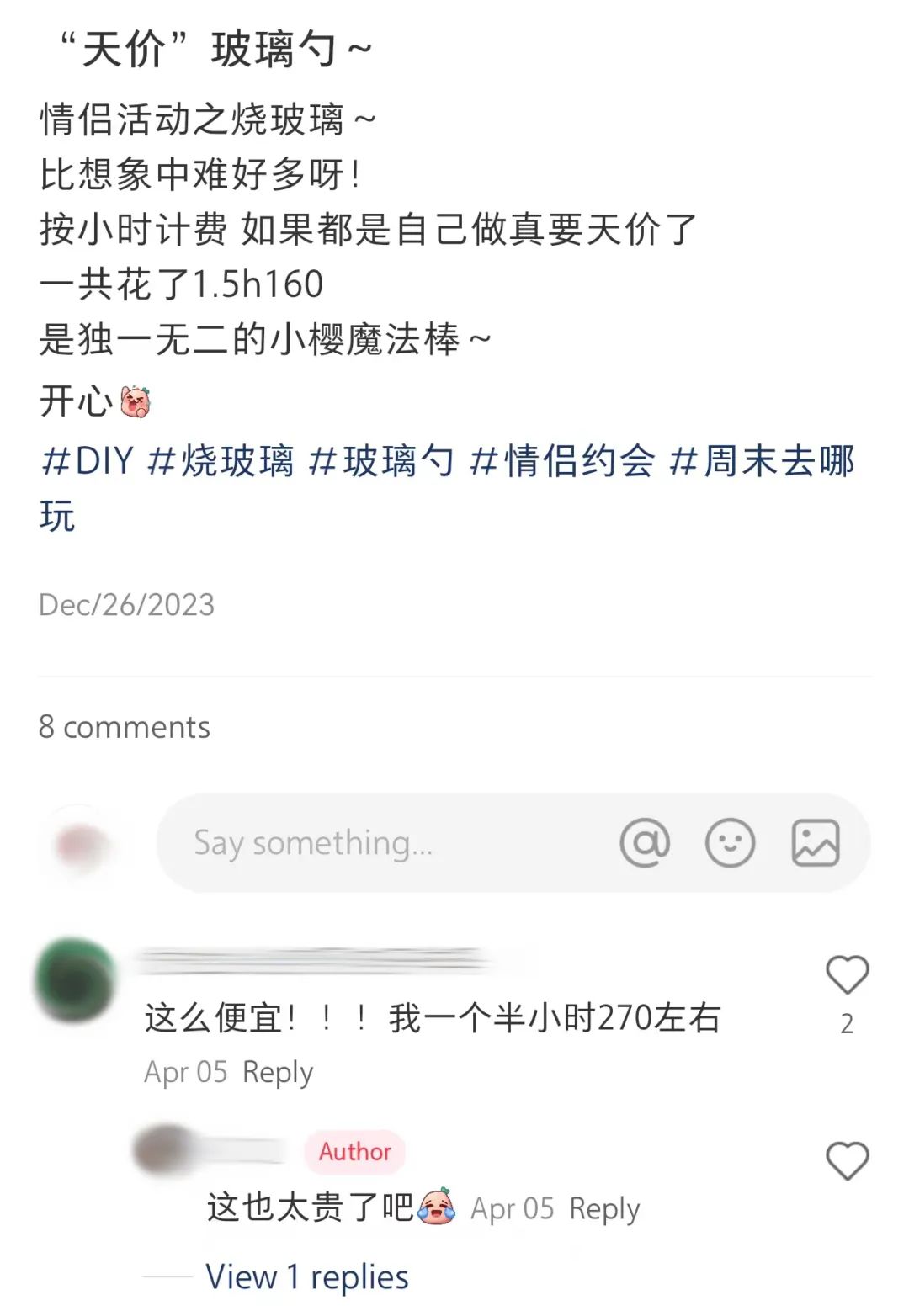Open the #情侣约会 hashtag

561,461
